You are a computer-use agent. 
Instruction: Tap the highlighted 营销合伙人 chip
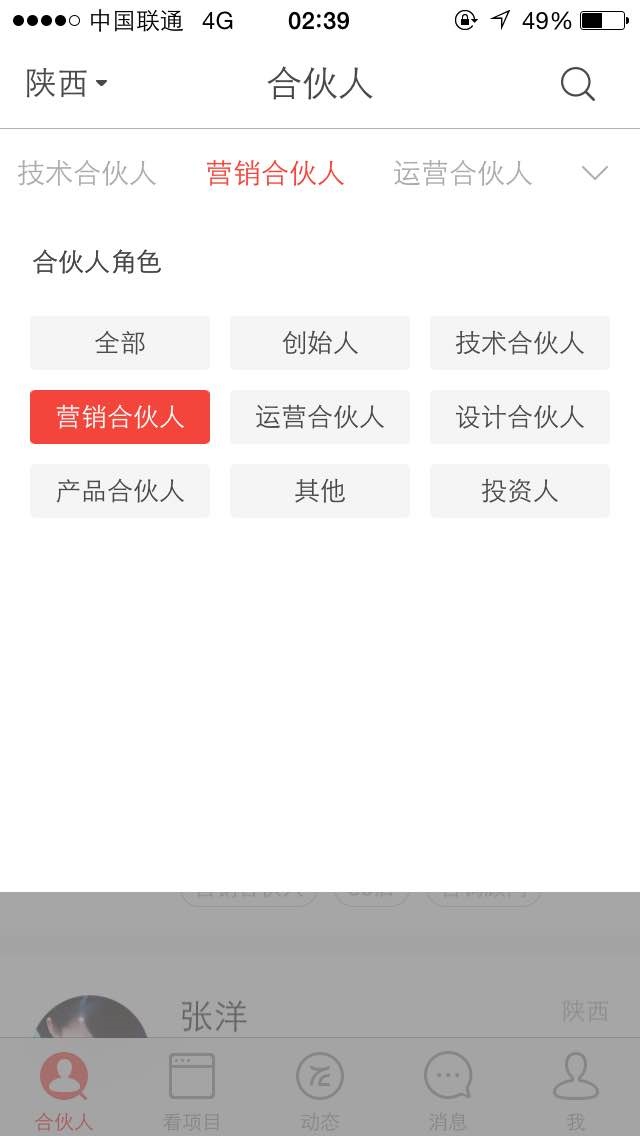[x=120, y=417]
